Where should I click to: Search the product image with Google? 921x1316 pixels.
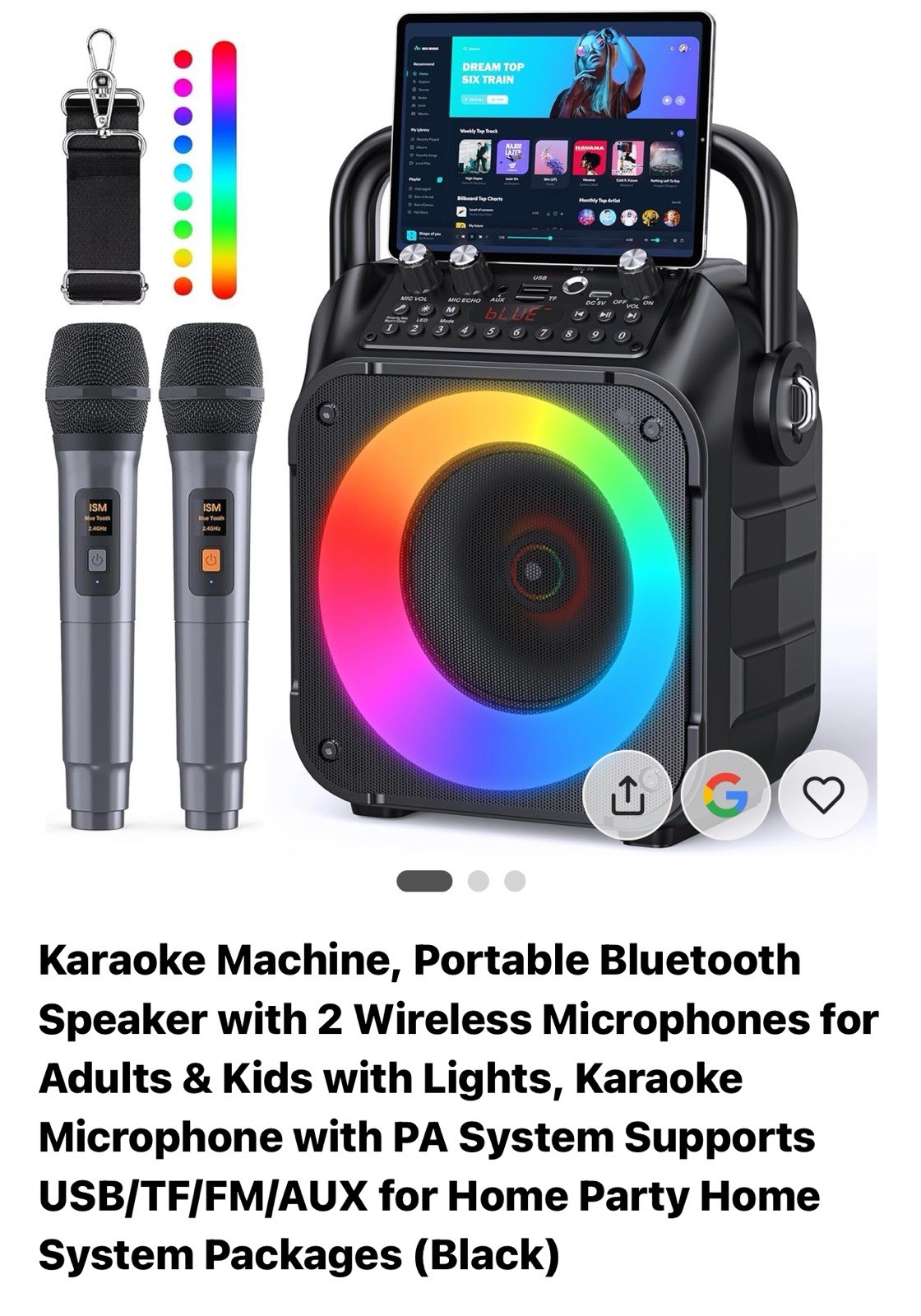[725, 795]
